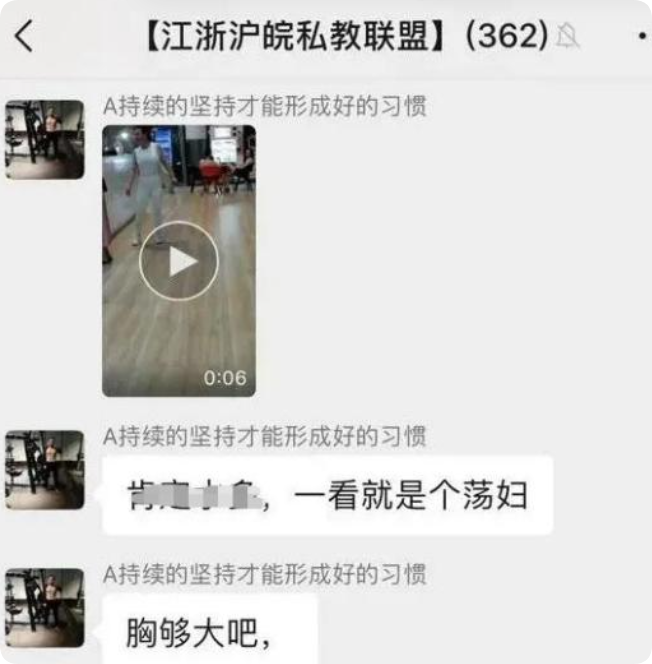652x664 pixels.
Task: Open sender's avatar beside the video message
Action: 45,139
